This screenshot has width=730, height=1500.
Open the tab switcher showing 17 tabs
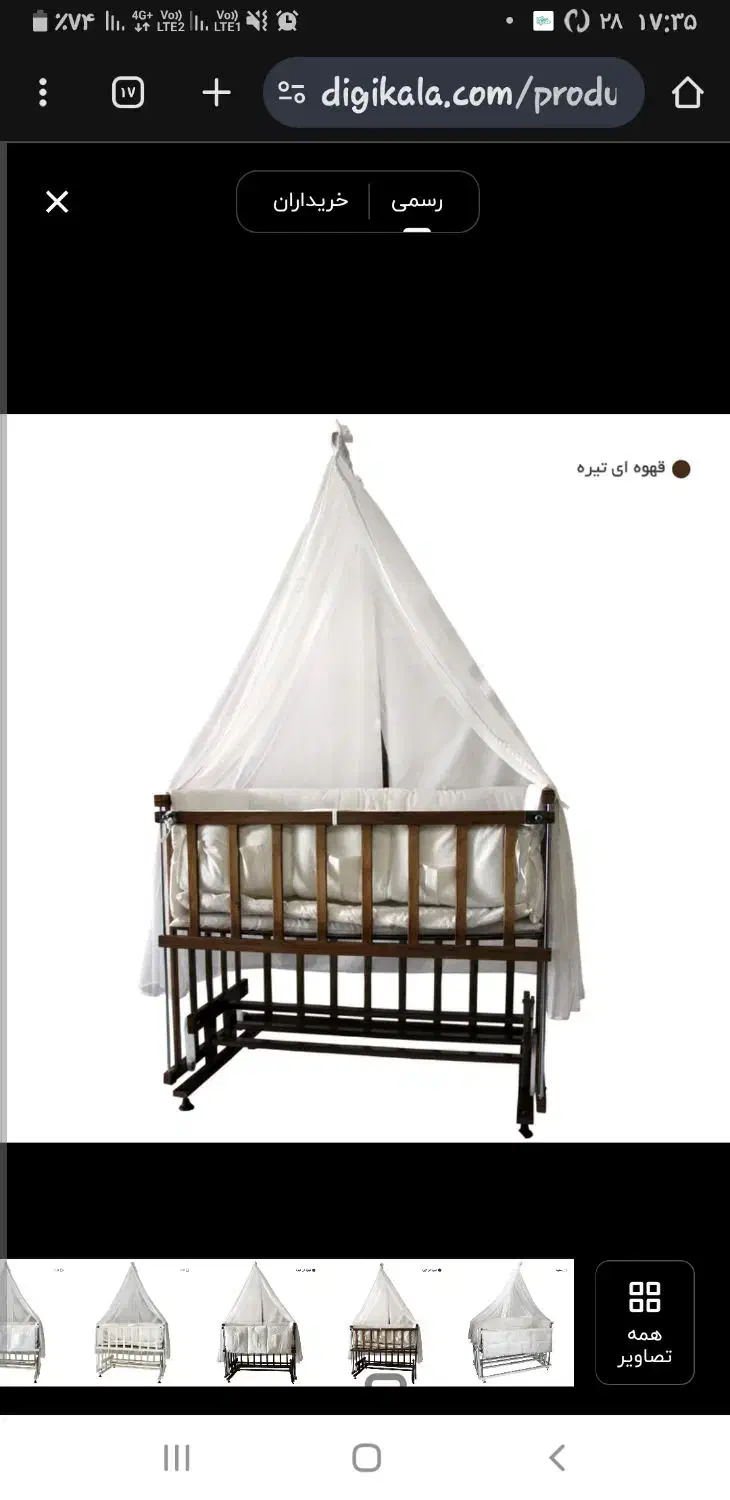point(127,93)
